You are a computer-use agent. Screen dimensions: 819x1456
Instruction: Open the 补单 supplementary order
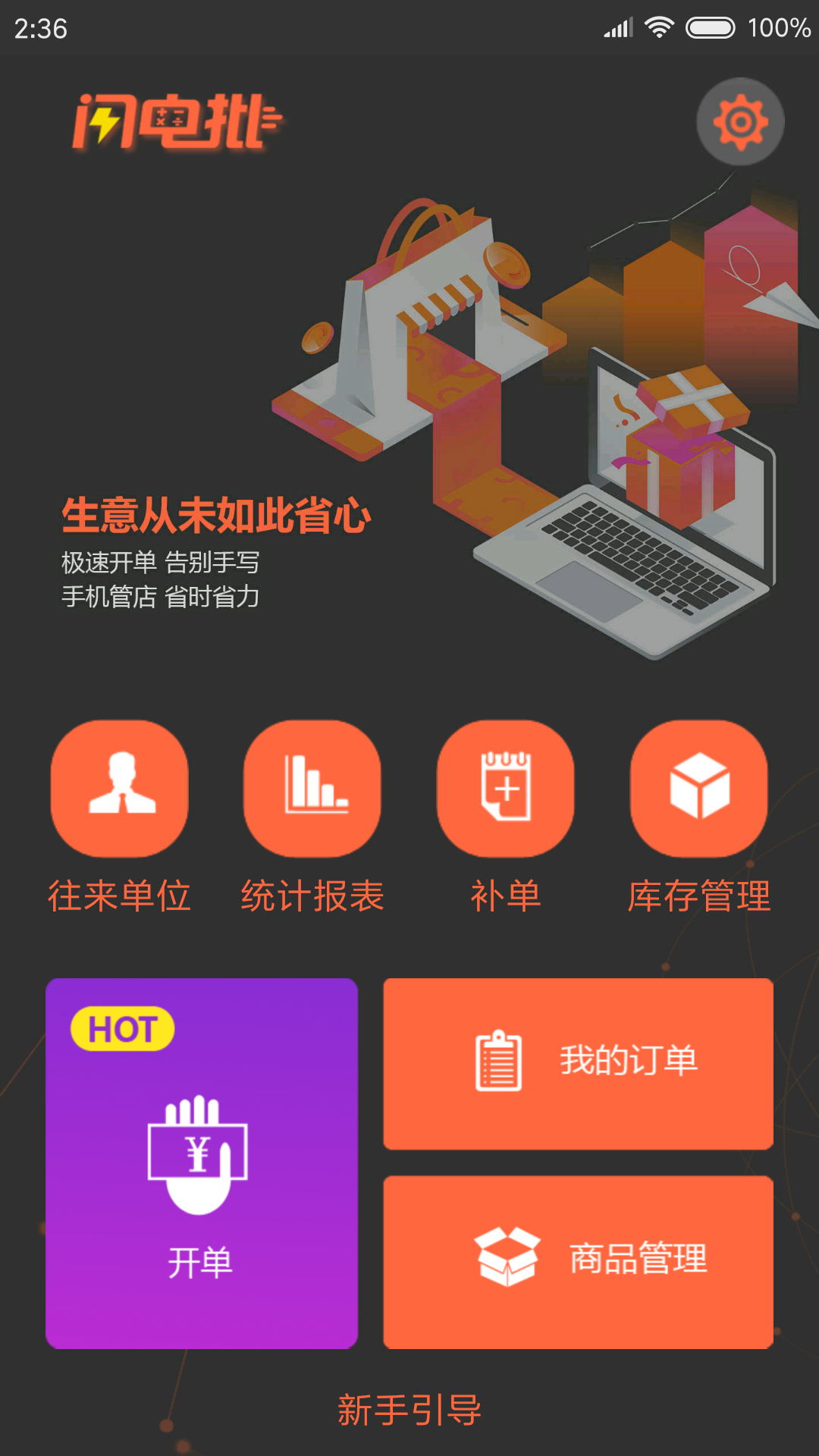click(x=505, y=789)
